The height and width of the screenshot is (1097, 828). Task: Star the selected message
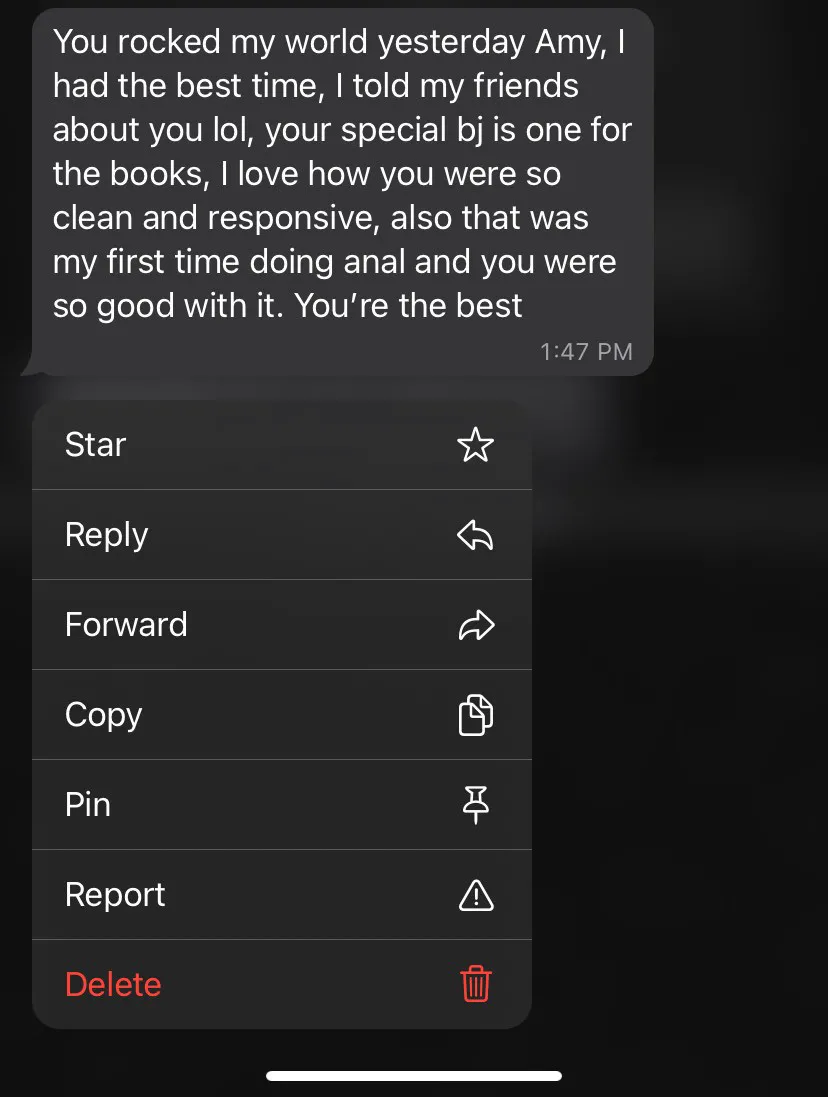(280, 445)
